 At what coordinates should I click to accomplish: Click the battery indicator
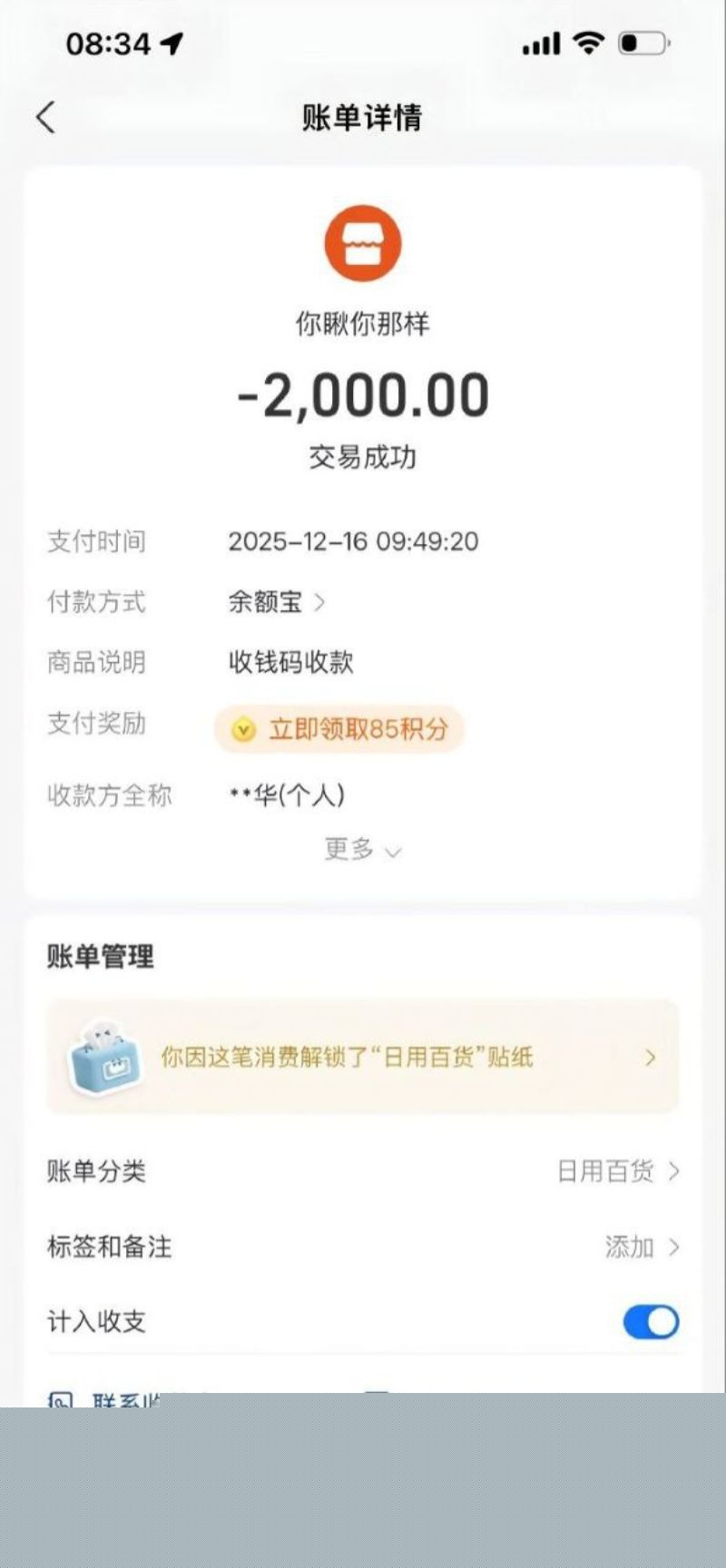[x=642, y=42]
